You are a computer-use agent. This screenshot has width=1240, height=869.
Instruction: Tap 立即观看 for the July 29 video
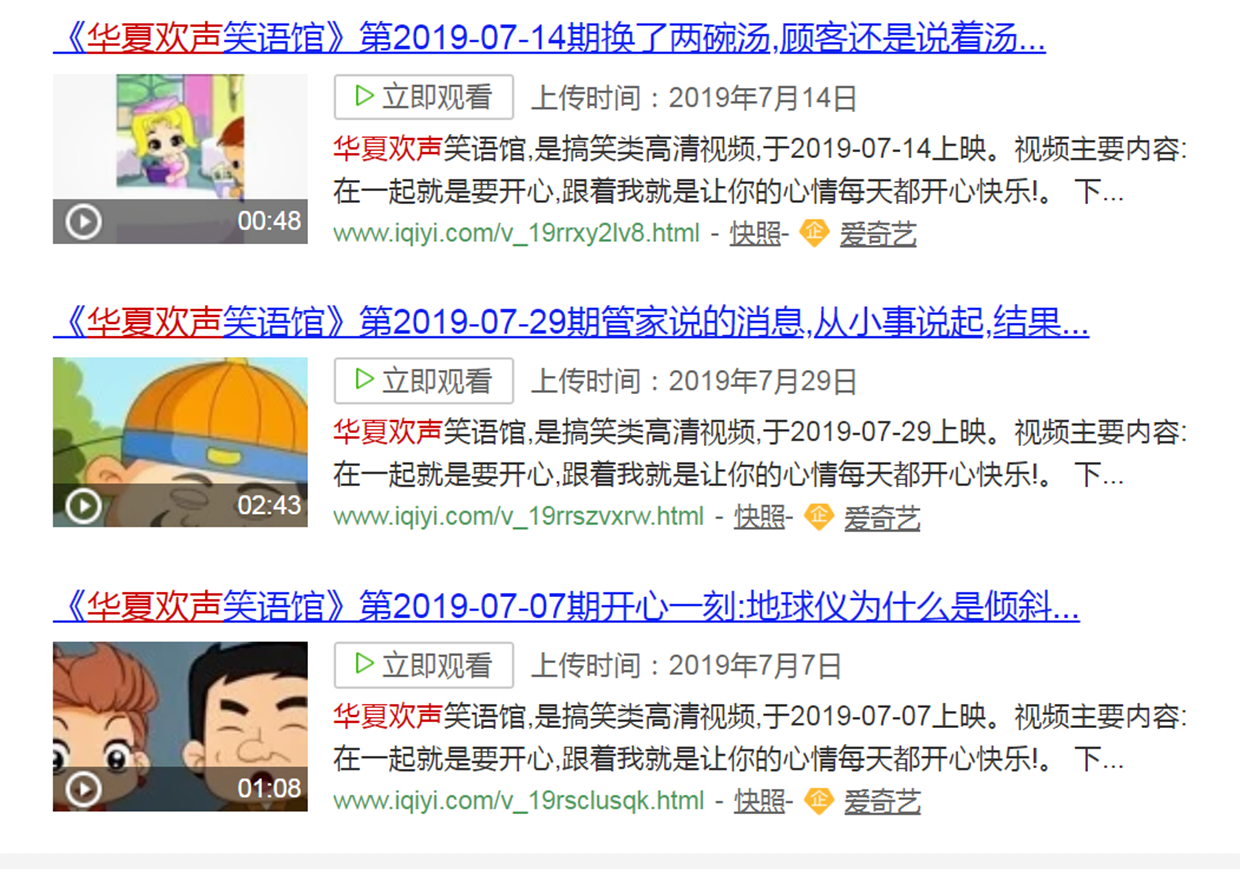coord(424,381)
